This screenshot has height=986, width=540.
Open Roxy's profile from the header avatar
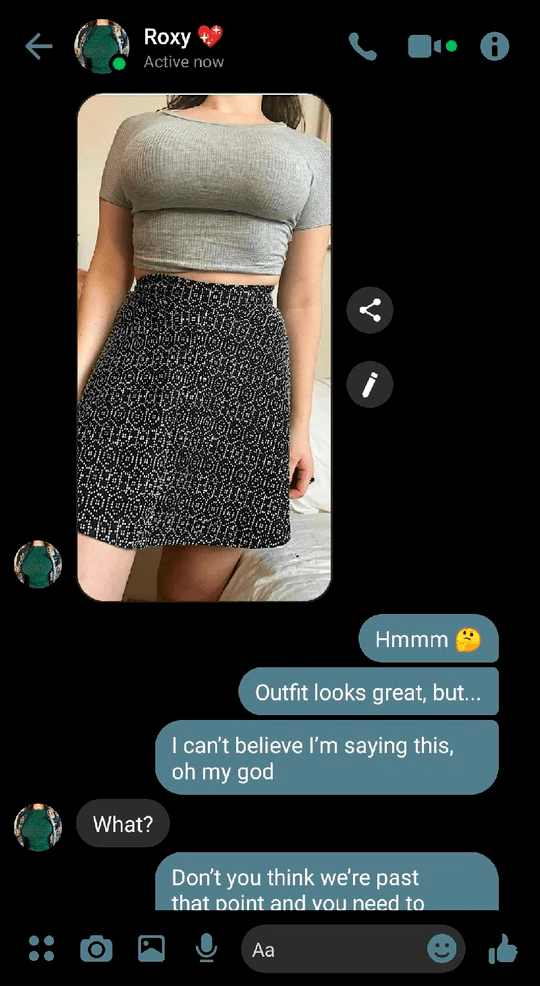(x=101, y=47)
